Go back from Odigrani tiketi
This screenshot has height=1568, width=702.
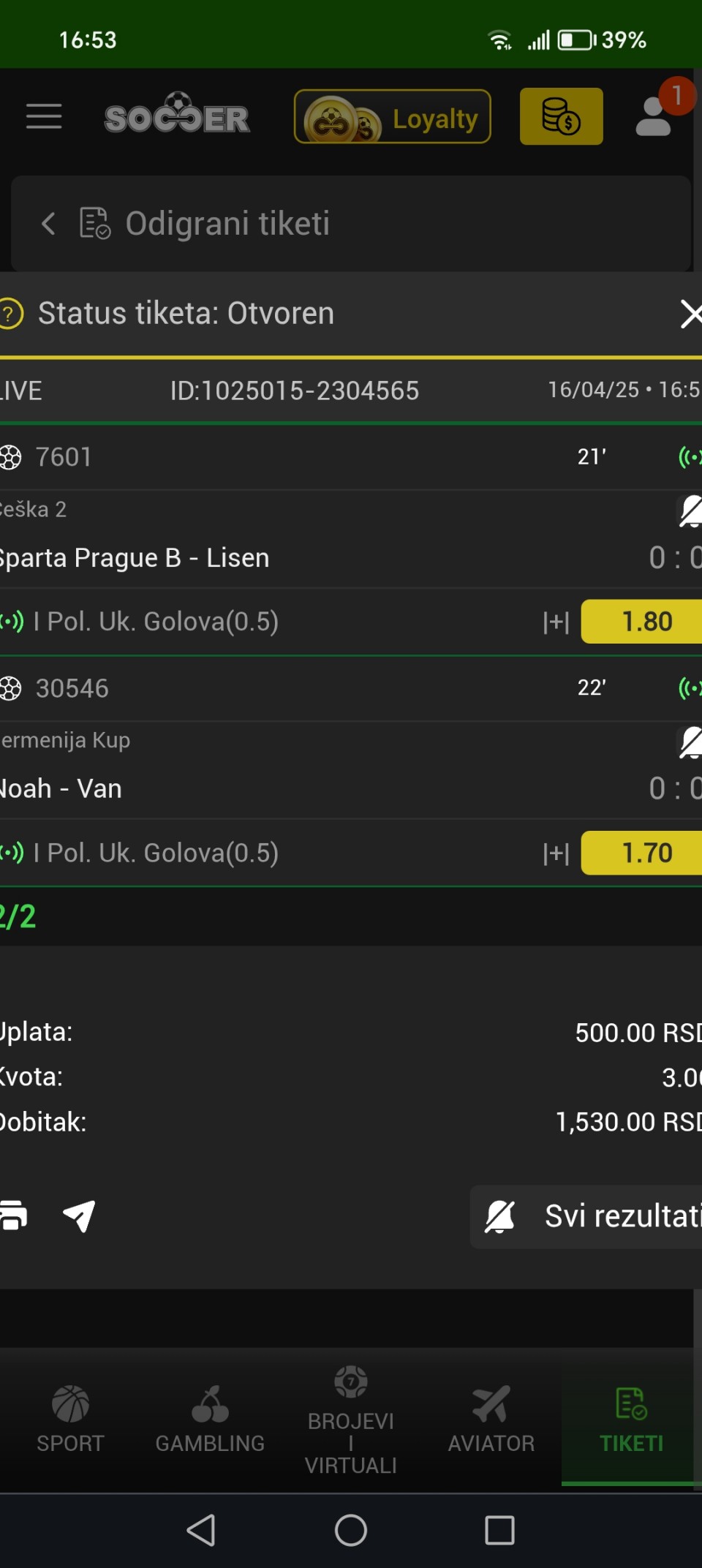point(48,224)
